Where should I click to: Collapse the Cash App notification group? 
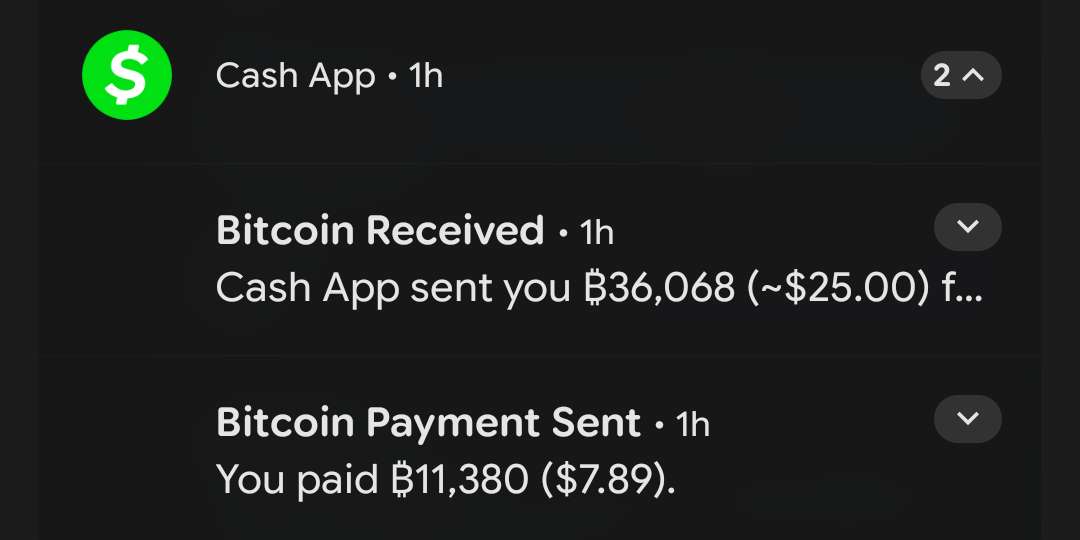[960, 75]
